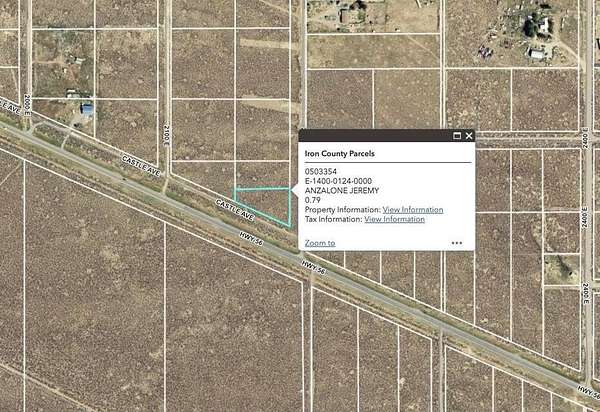Open the popup's three-dot options menu
The image size is (600, 412).
click(x=457, y=243)
